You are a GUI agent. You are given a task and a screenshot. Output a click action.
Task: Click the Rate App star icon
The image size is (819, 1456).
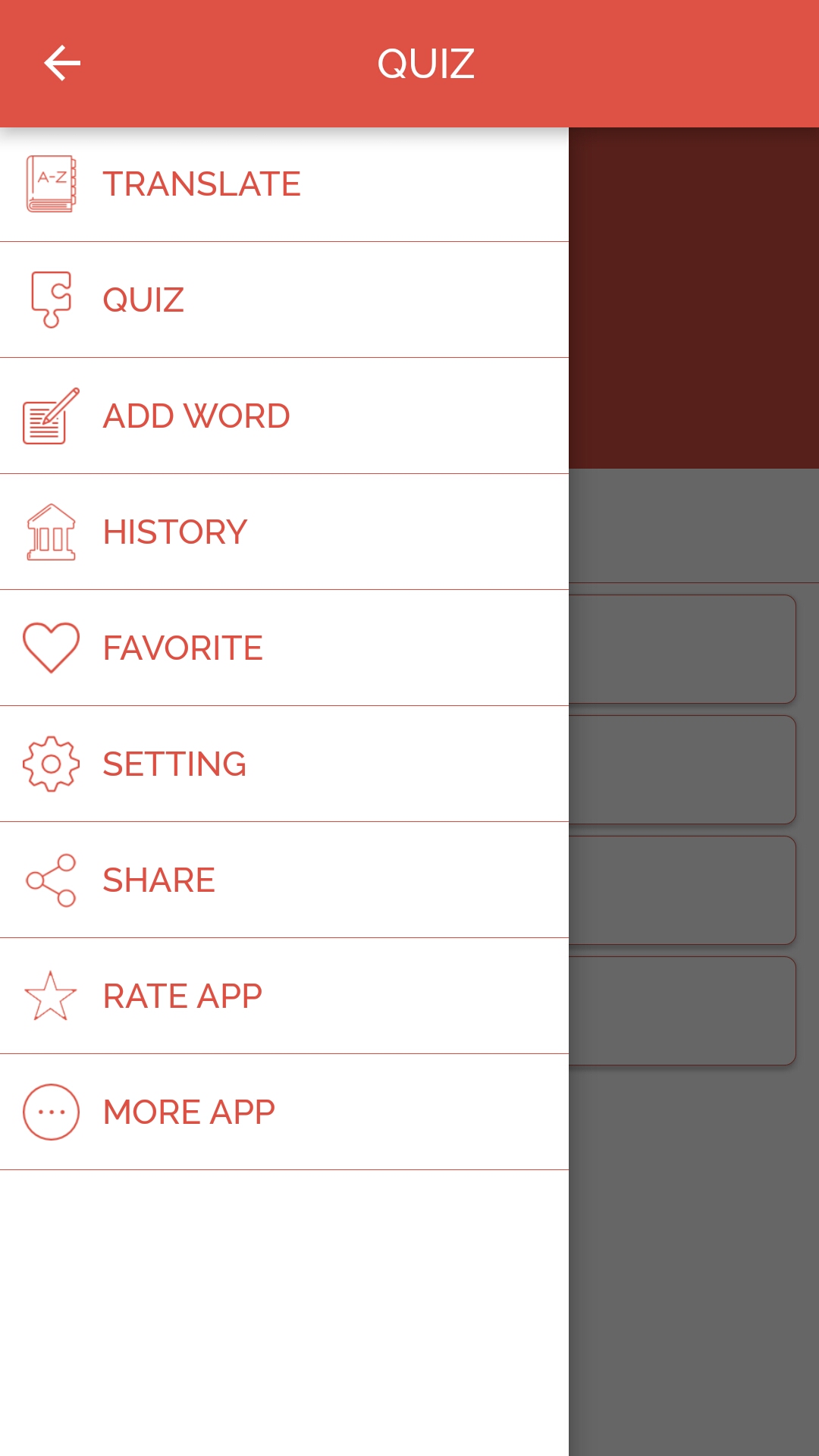(50, 996)
